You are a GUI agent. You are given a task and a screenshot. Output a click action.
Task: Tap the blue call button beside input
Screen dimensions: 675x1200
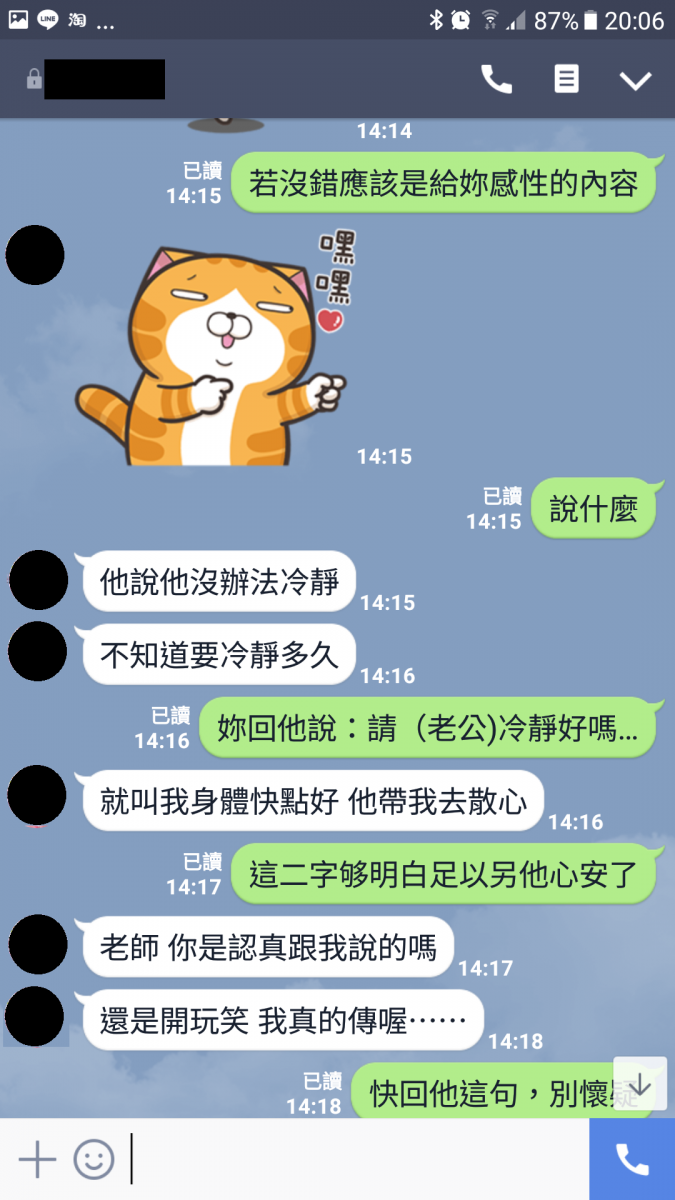[x=632, y=1159]
